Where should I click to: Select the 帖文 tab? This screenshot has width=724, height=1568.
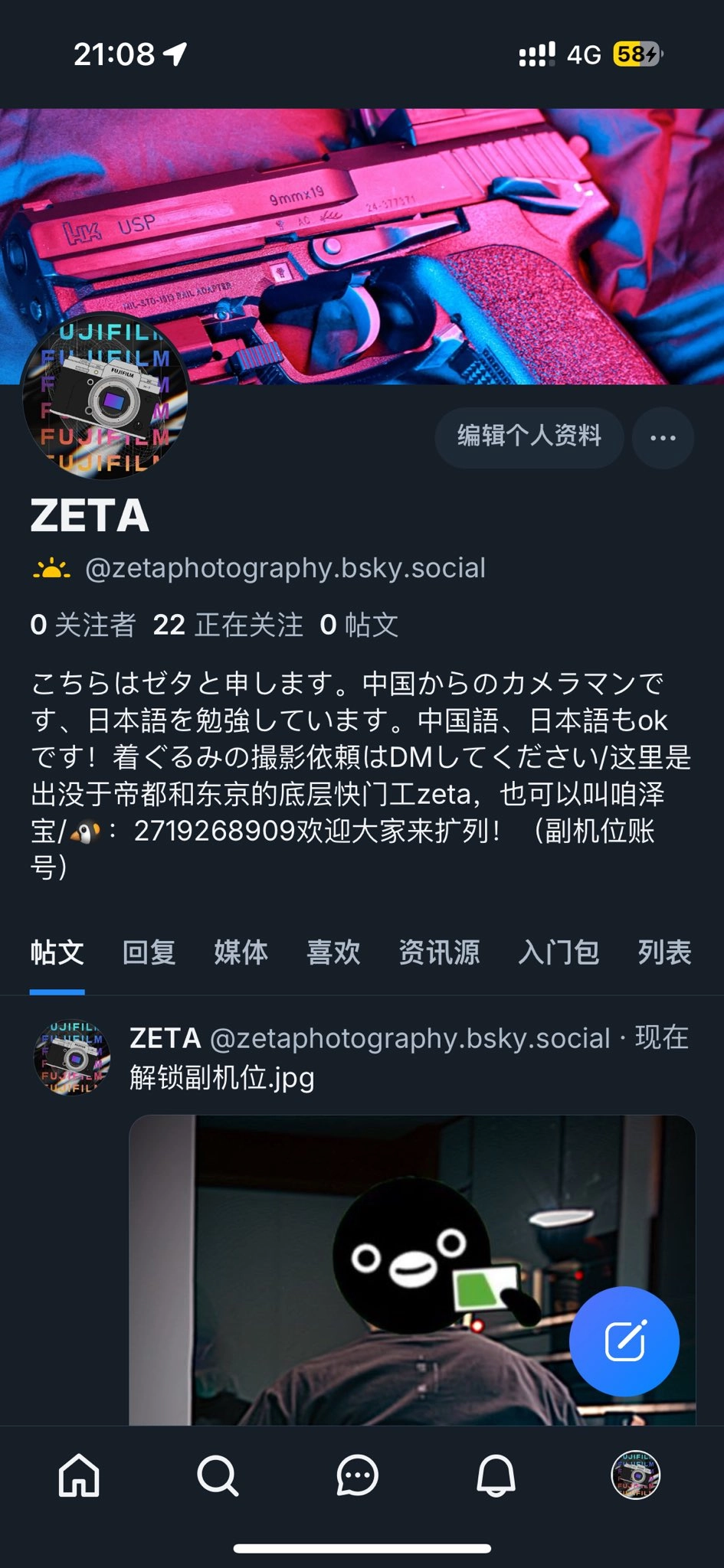click(x=57, y=952)
